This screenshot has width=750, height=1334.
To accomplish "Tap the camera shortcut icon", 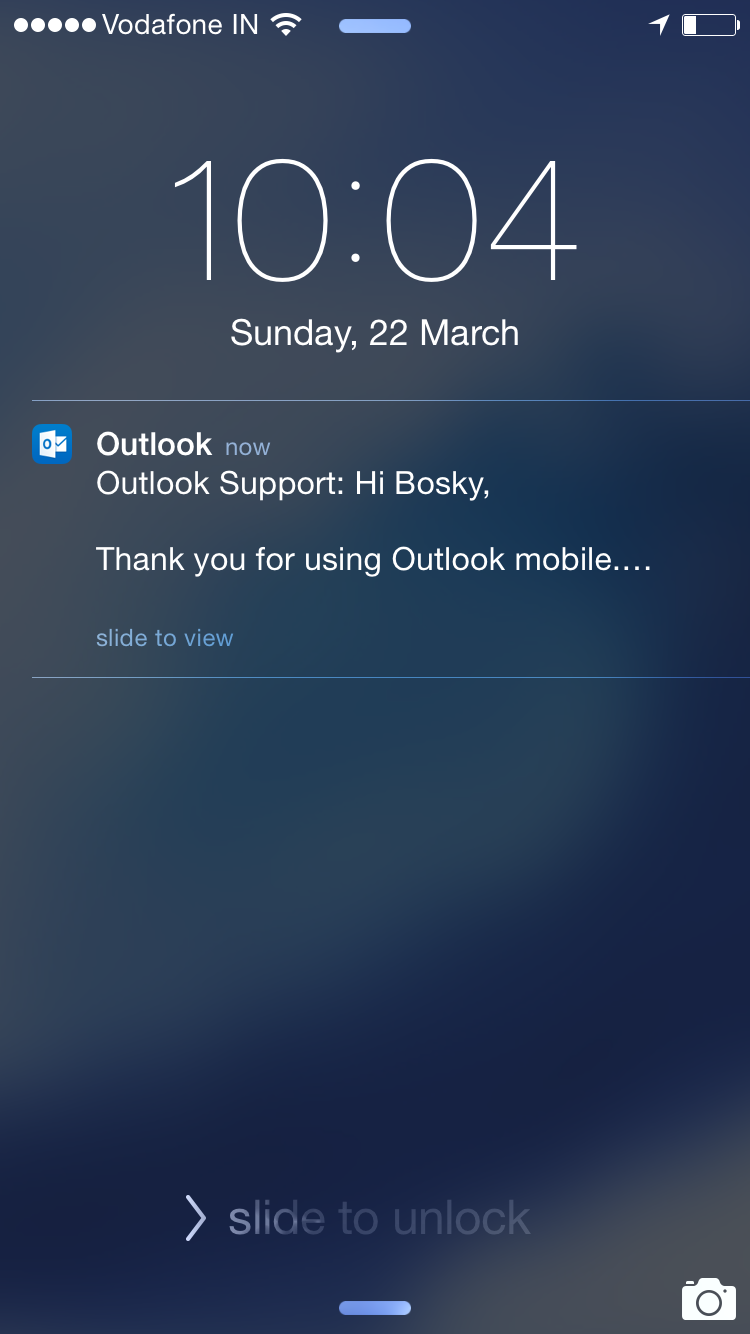I will coord(708,1298).
